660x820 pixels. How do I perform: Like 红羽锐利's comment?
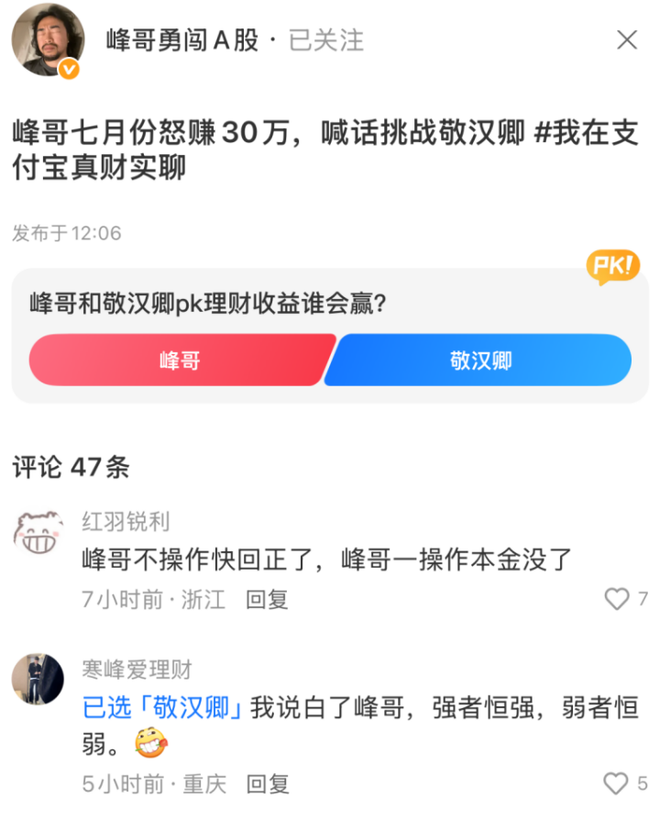[x=617, y=599]
